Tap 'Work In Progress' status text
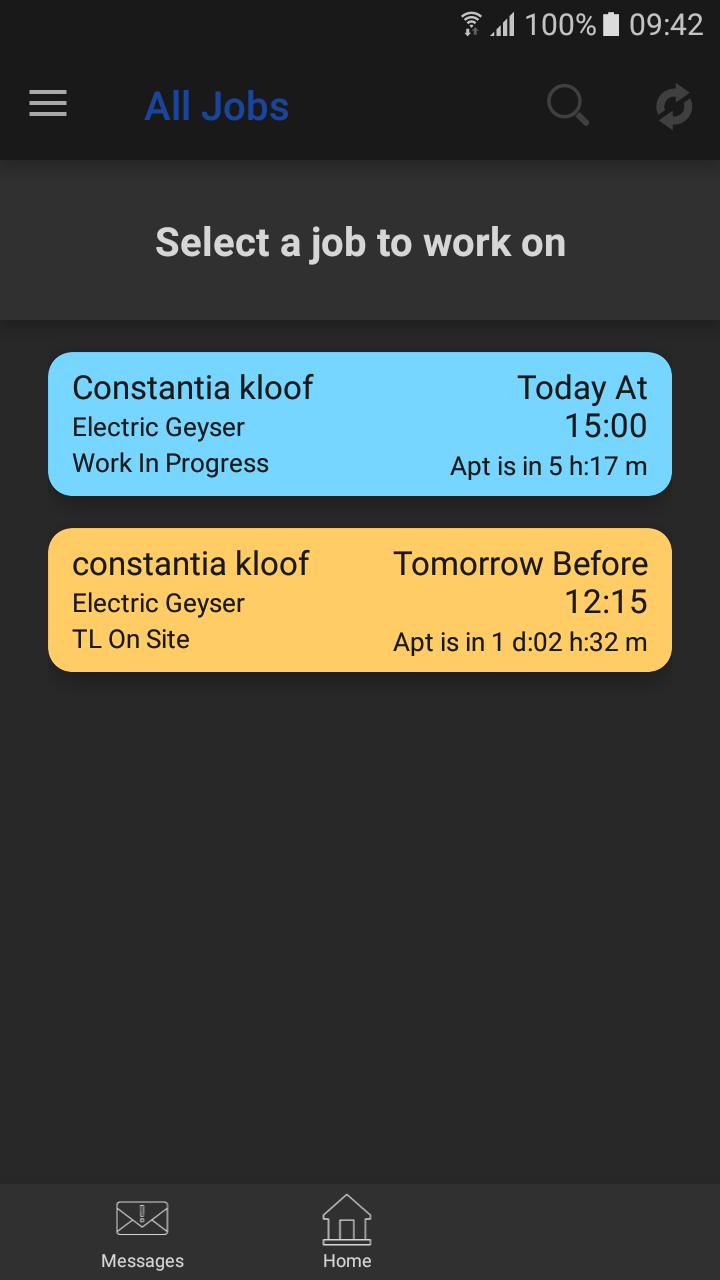The height and width of the screenshot is (1280, 720). click(x=170, y=463)
